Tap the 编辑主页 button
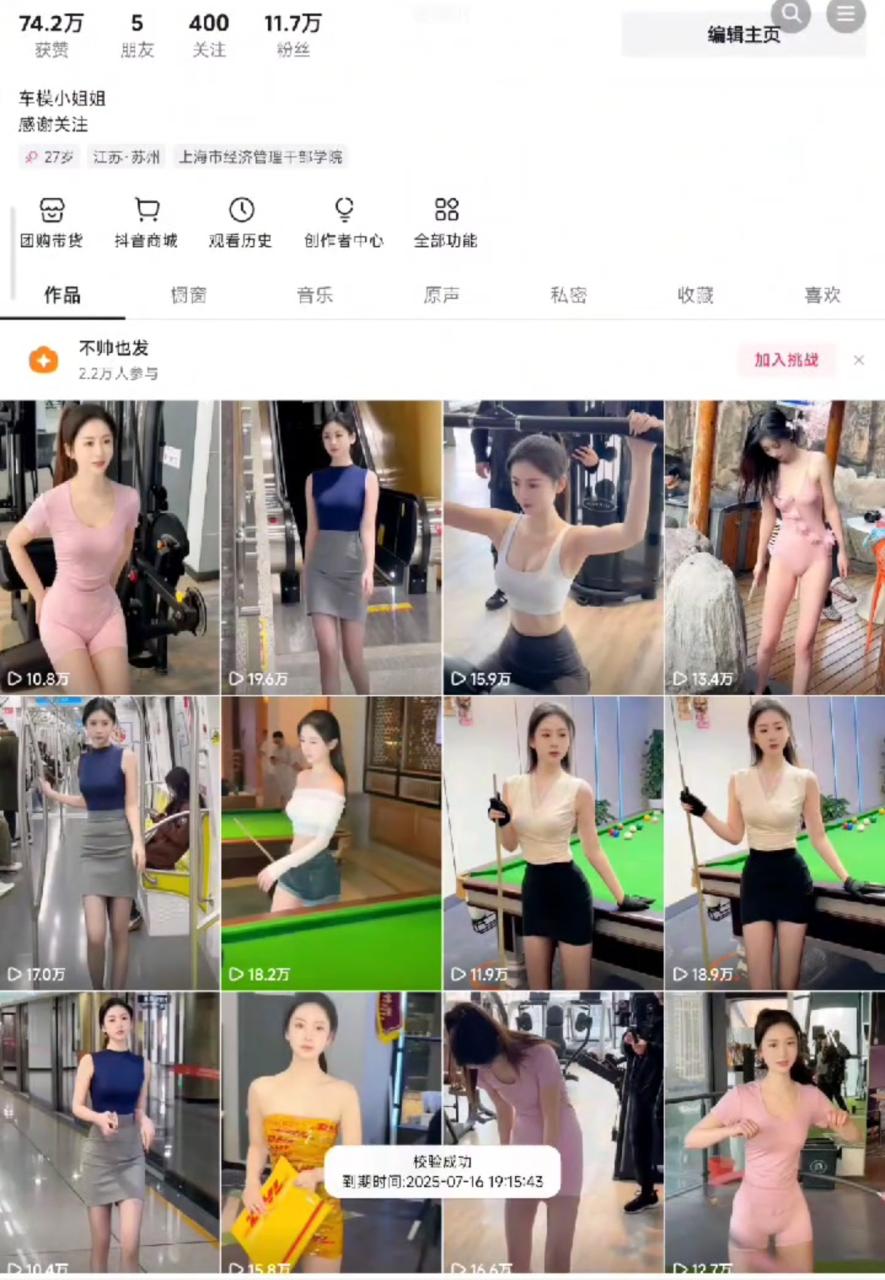The height and width of the screenshot is (1280, 885). (744, 35)
